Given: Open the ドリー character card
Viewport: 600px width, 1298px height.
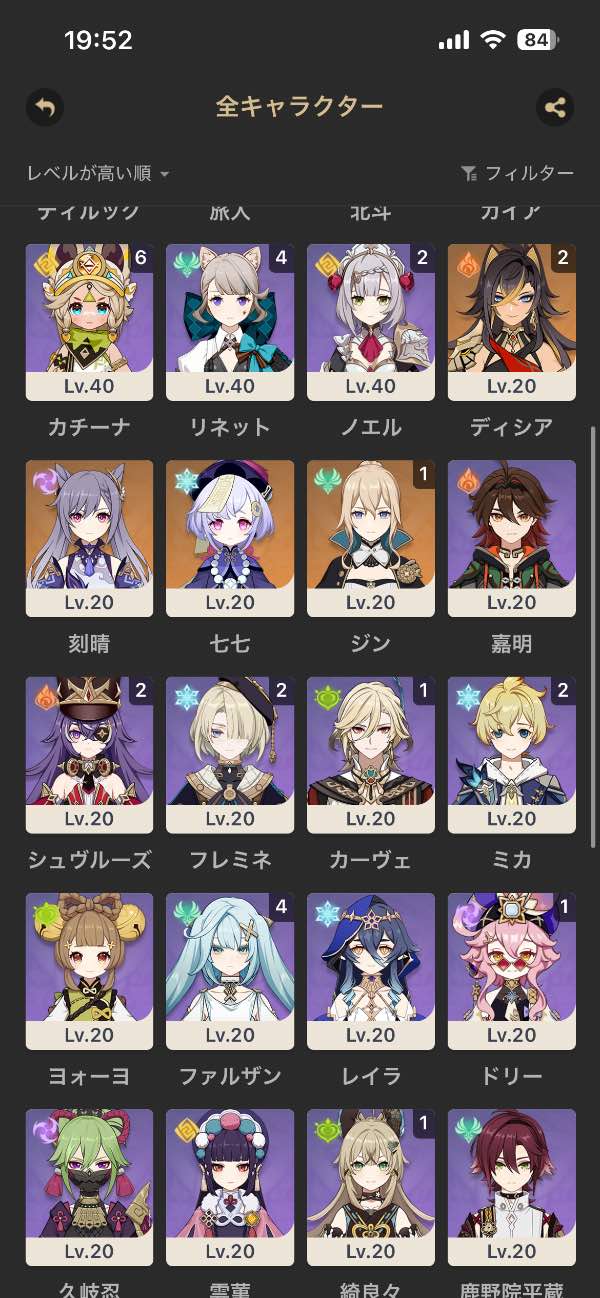Looking at the screenshot, I should (512, 970).
